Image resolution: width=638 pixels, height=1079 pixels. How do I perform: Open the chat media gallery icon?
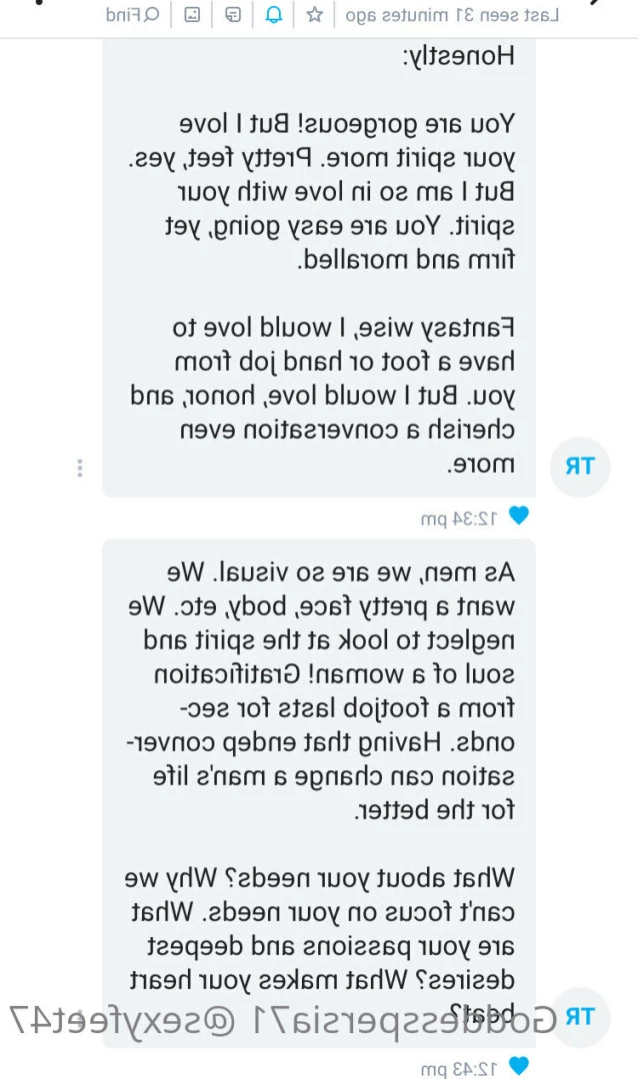click(191, 15)
